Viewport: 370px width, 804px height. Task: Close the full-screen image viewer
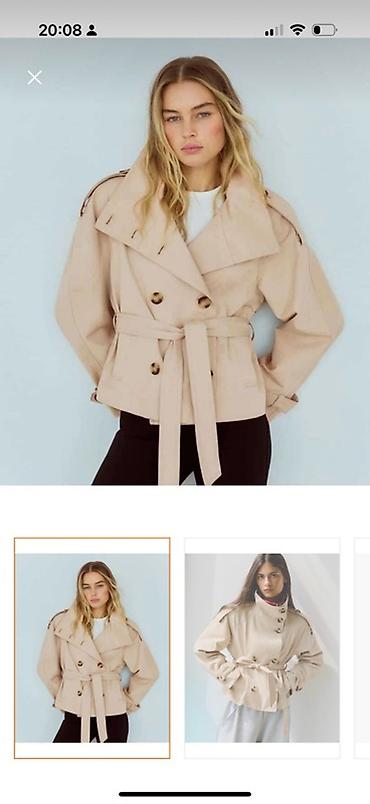34,77
